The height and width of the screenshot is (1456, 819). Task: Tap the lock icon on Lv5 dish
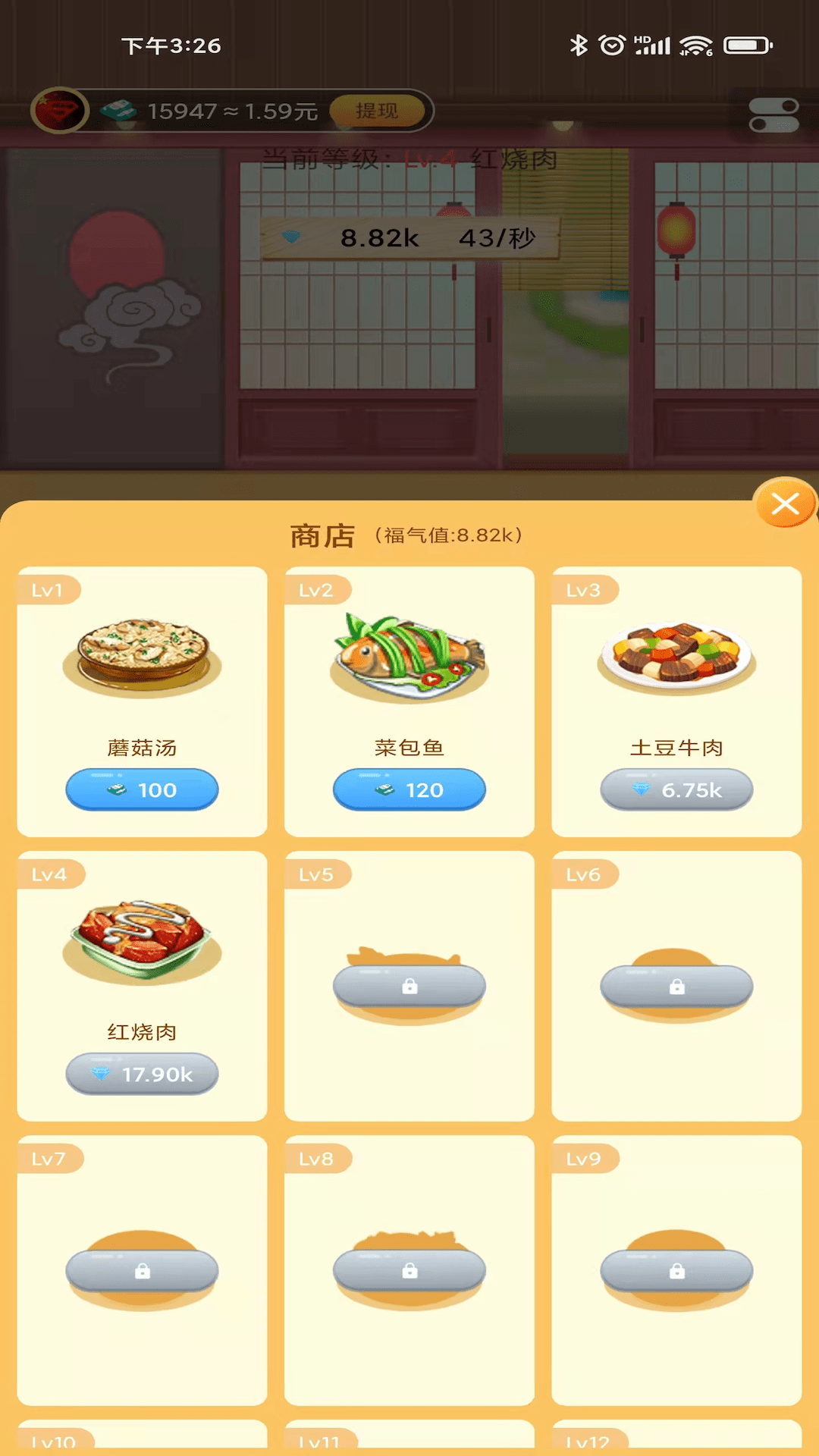409,985
